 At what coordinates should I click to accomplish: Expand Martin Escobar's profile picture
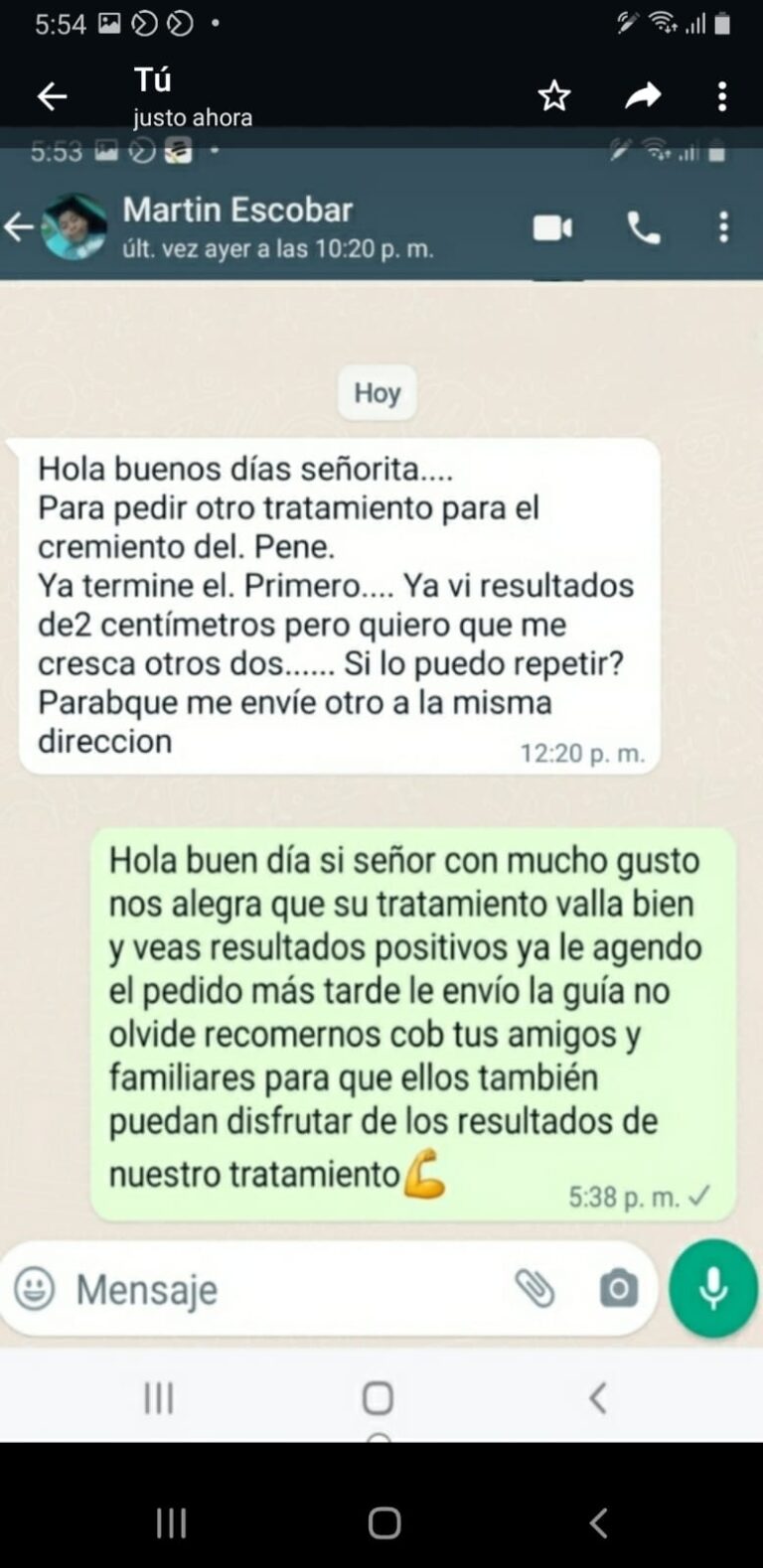click(x=72, y=226)
